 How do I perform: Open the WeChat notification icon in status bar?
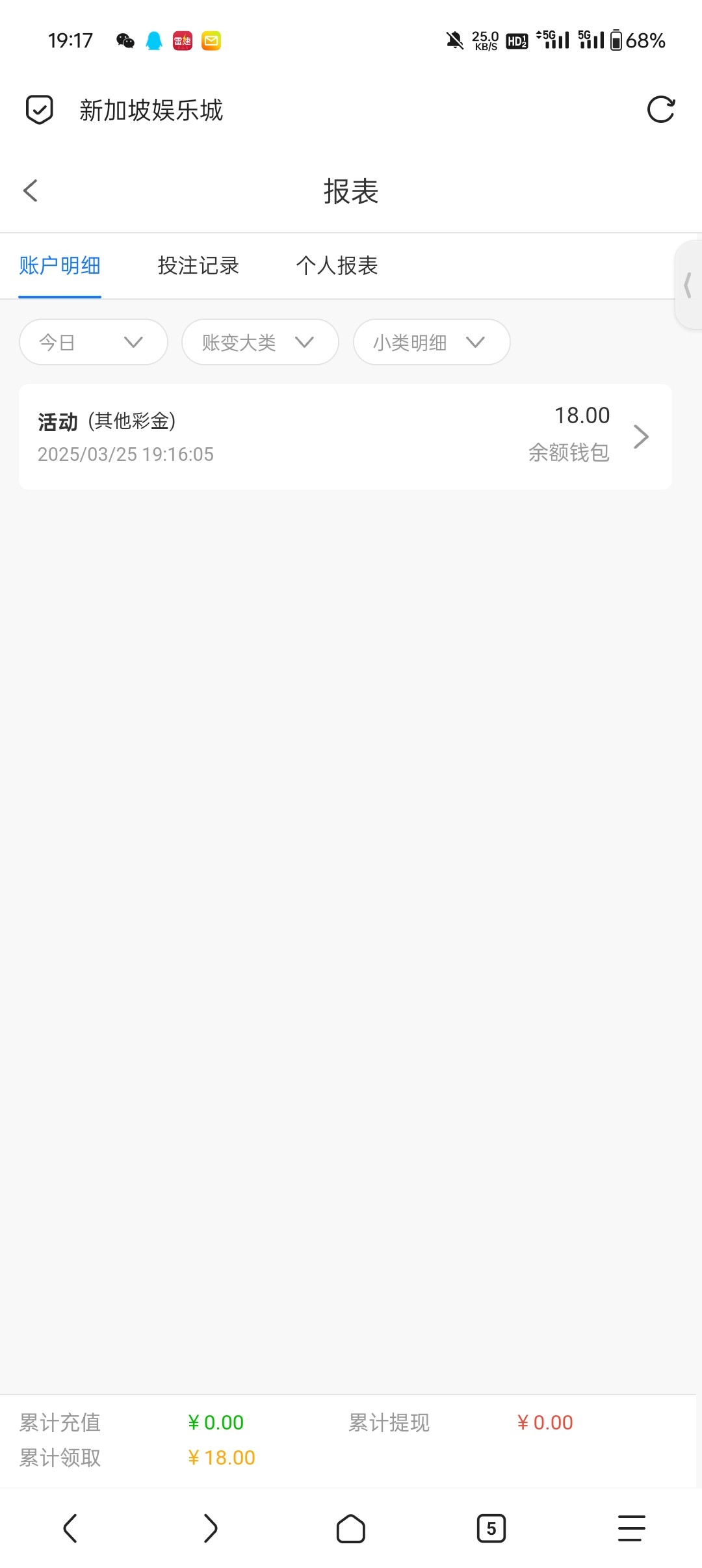pos(125,40)
